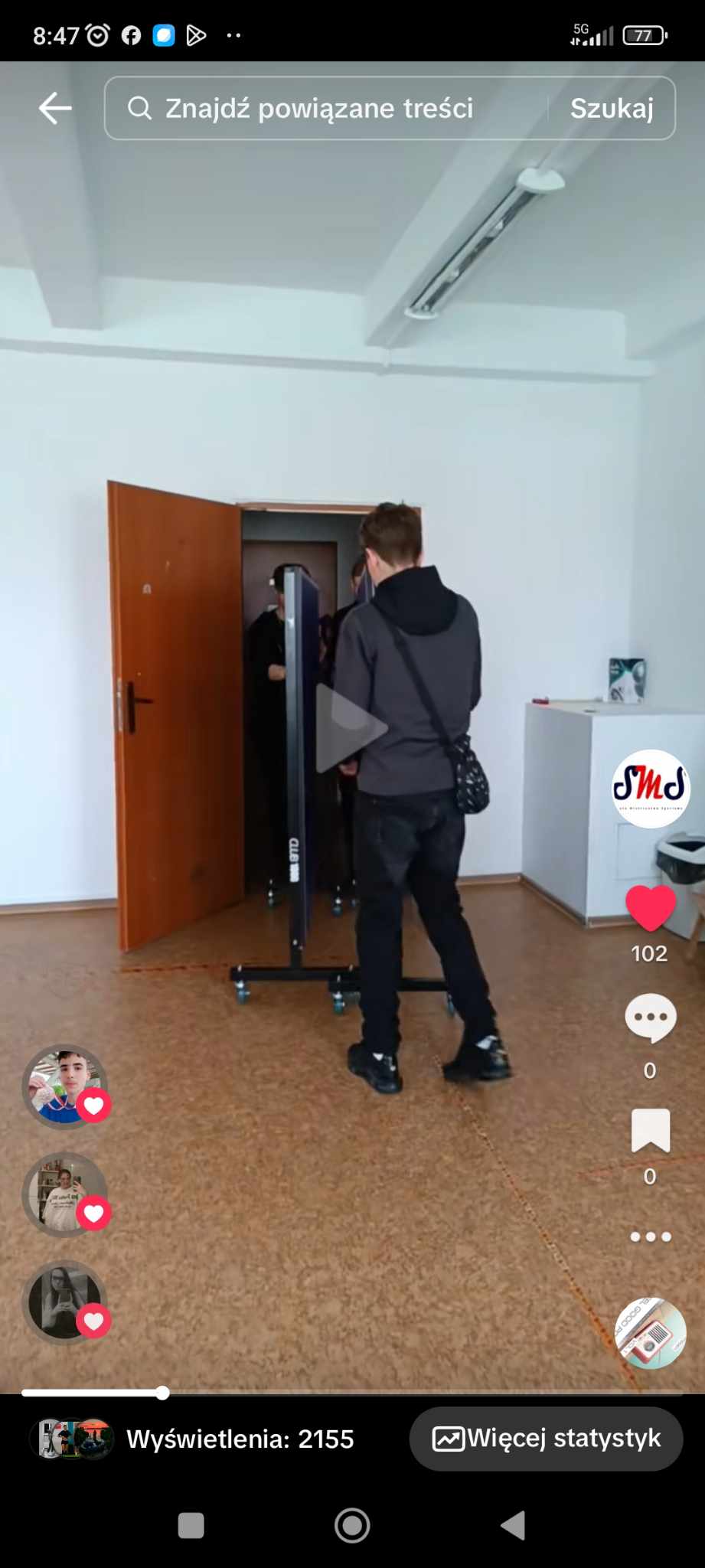The width and height of the screenshot is (705, 1568).
Task: Seek using the video progress bar
Action: click(352, 1393)
